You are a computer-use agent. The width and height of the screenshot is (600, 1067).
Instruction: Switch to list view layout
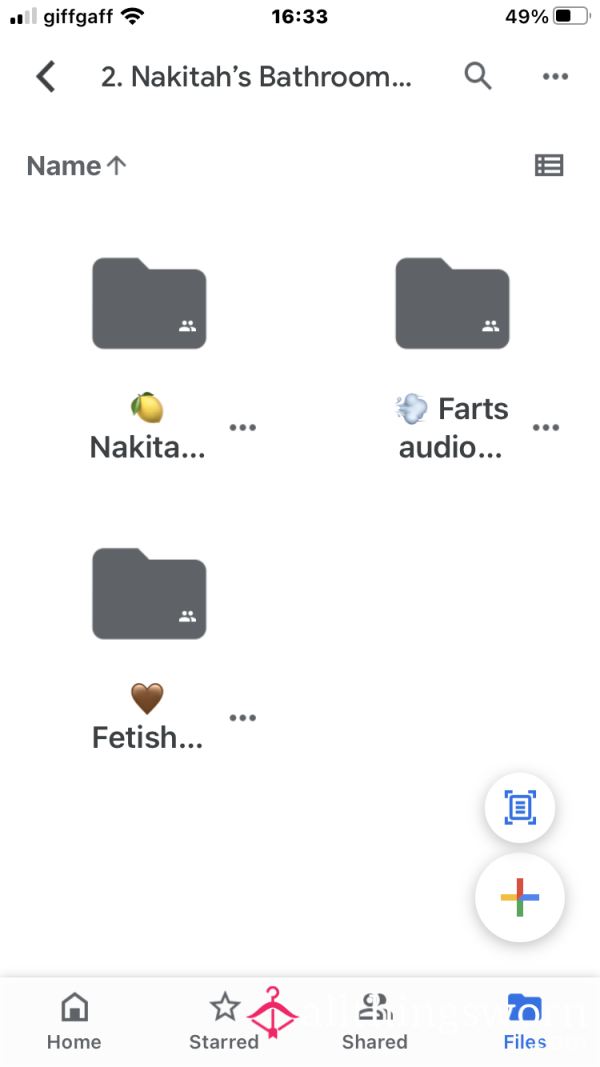click(x=549, y=165)
